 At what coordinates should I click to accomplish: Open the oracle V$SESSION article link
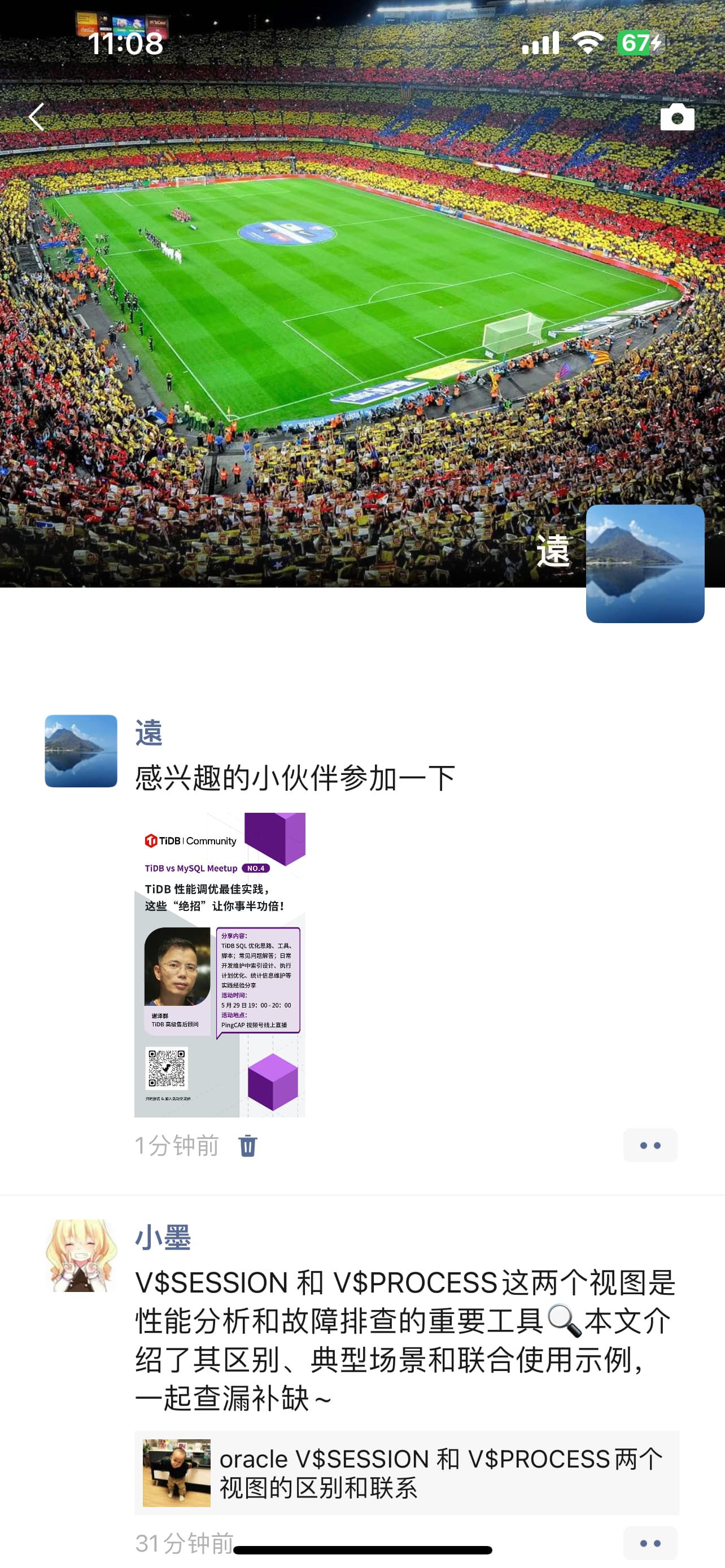tap(406, 1473)
